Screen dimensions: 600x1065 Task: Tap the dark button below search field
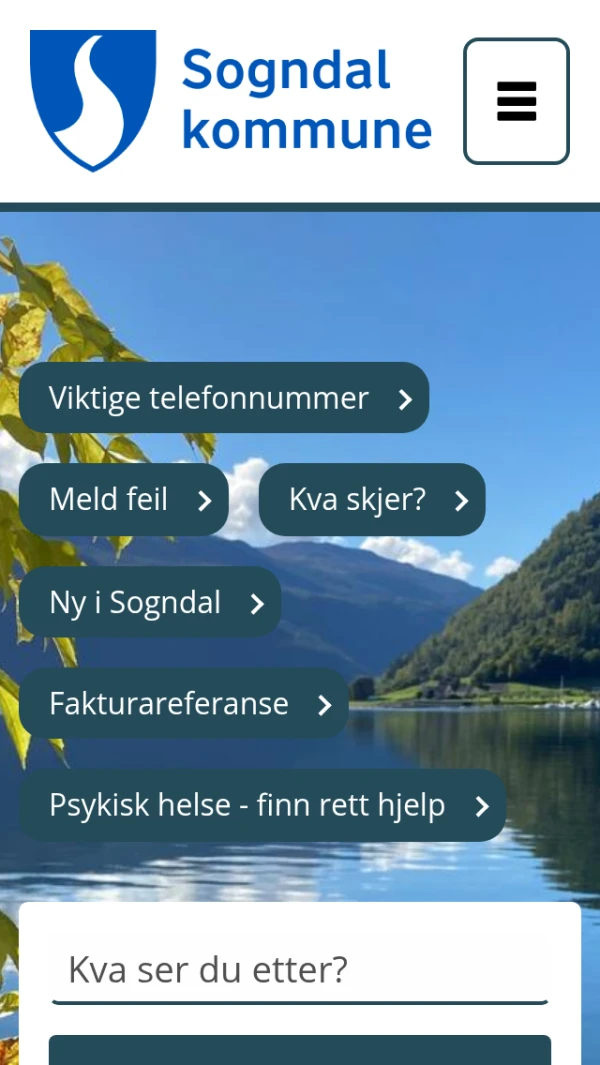[300, 1050]
